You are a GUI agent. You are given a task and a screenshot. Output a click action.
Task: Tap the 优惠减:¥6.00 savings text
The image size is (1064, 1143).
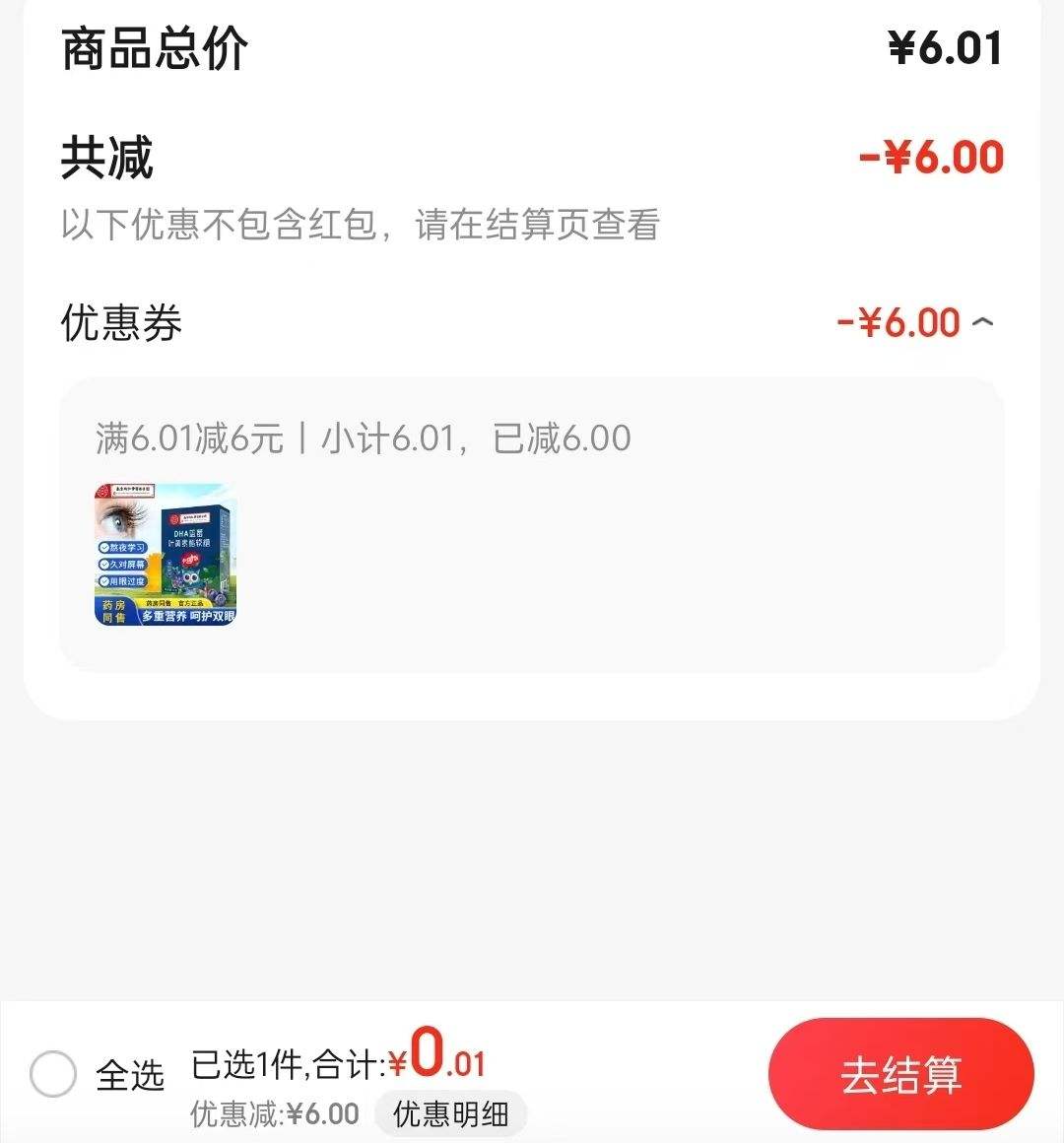pyautogui.click(x=274, y=1112)
